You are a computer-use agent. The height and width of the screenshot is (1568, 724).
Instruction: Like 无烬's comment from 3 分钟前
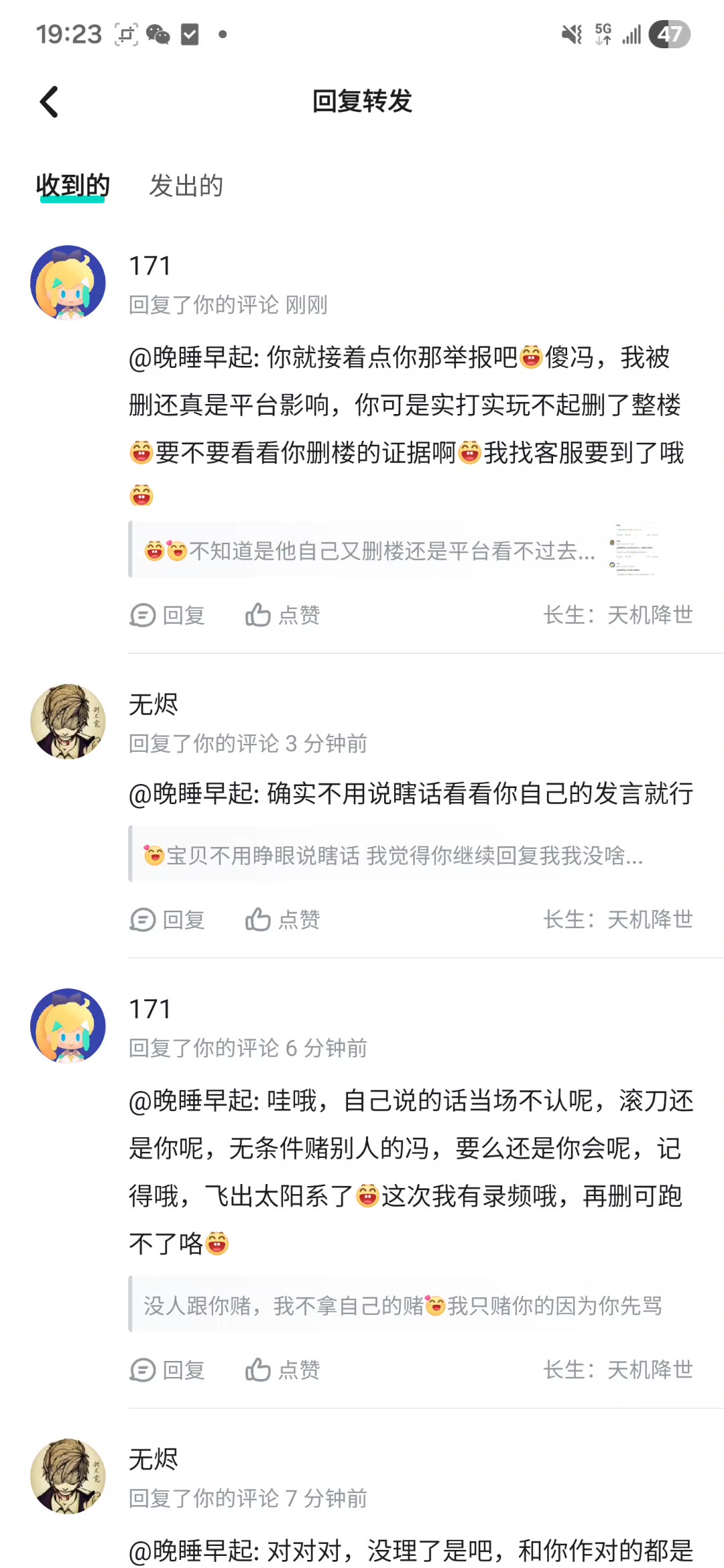(x=282, y=919)
